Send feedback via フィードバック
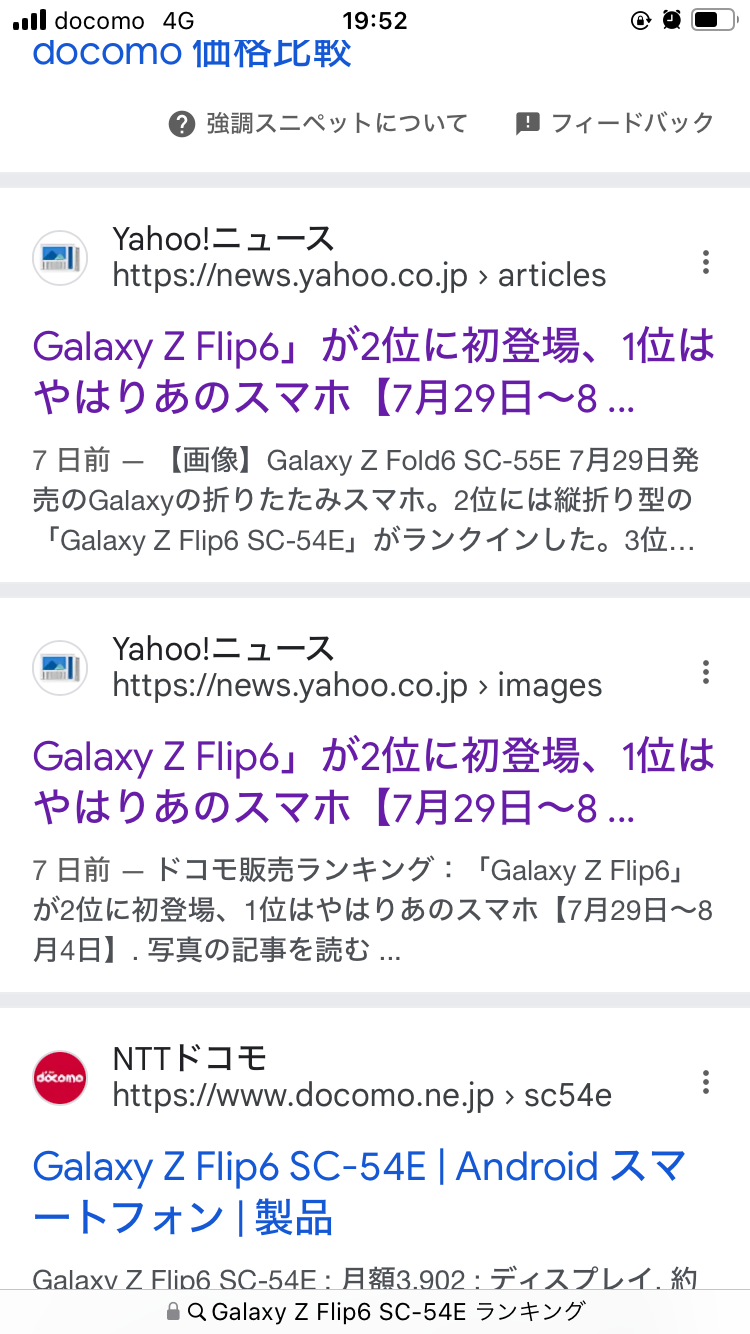Screen dimensions: 750x1334 coord(614,124)
